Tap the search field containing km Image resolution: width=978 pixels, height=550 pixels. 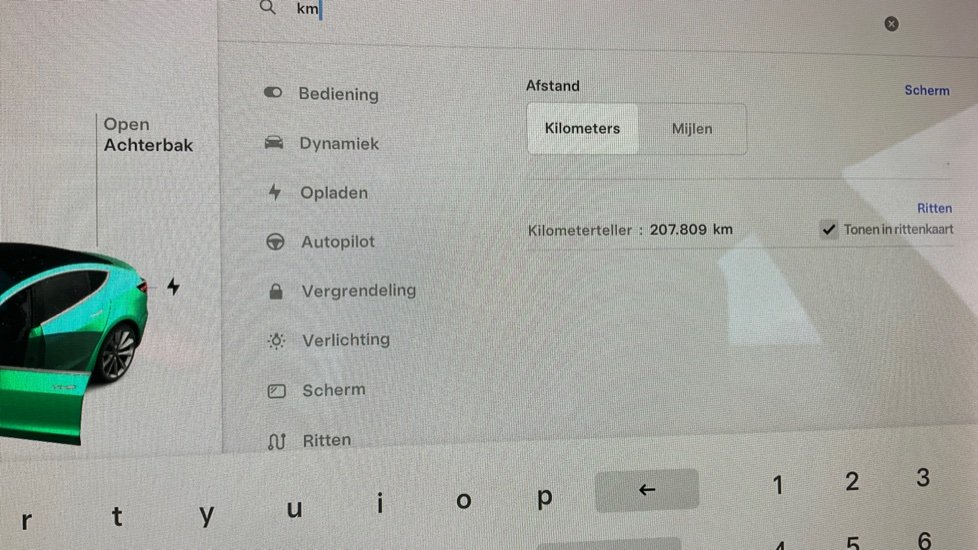pyautogui.click(x=500, y=10)
